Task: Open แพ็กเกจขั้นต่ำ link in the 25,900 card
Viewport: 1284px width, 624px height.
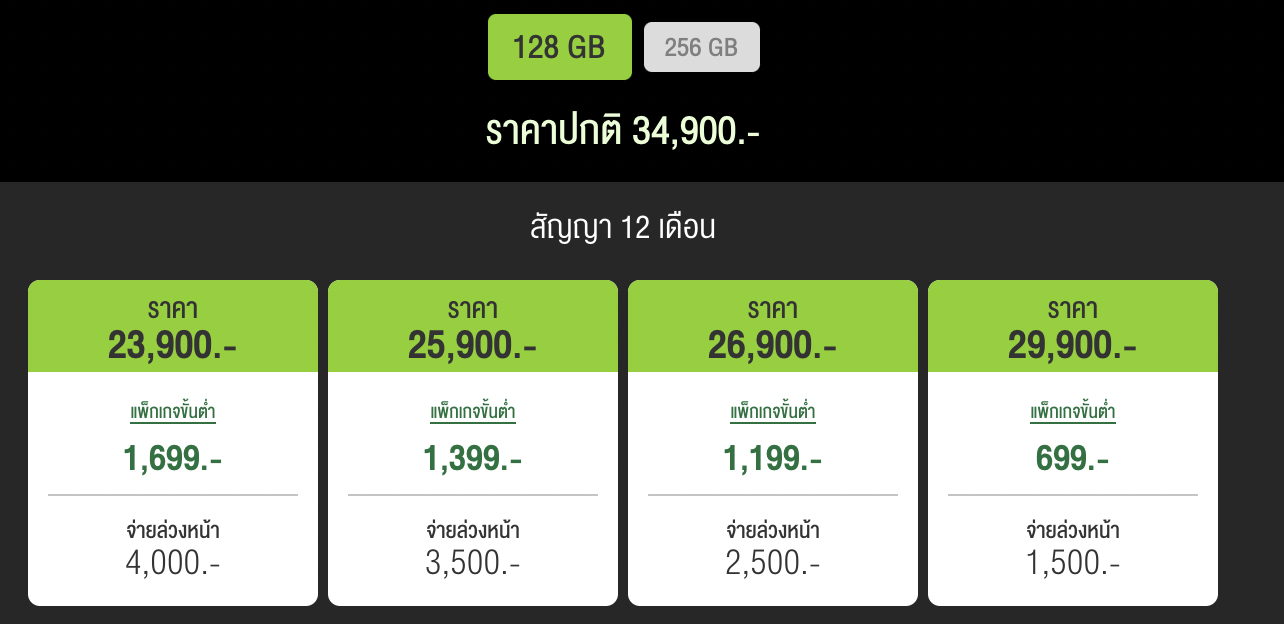Action: point(473,412)
